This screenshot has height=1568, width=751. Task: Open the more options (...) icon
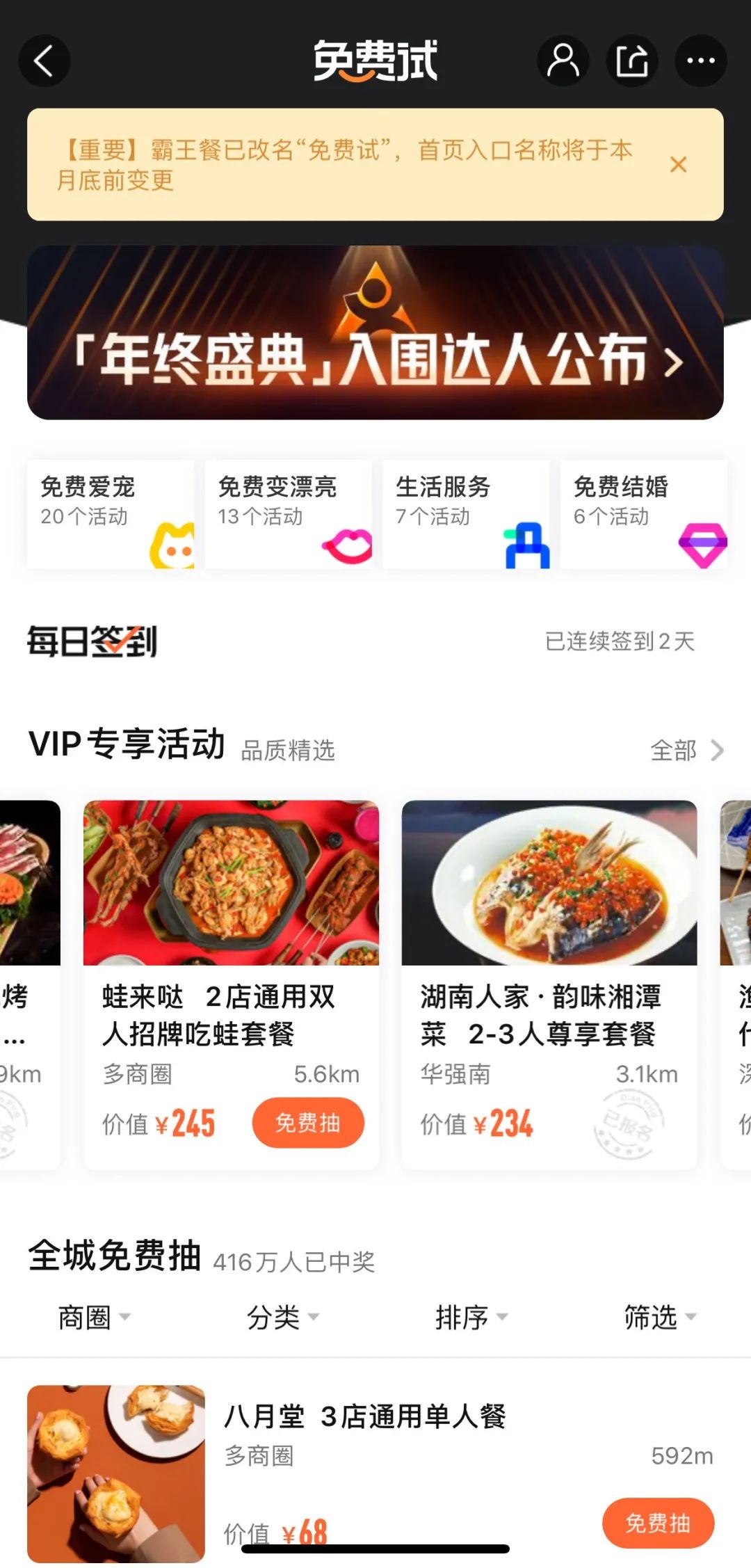[701, 61]
